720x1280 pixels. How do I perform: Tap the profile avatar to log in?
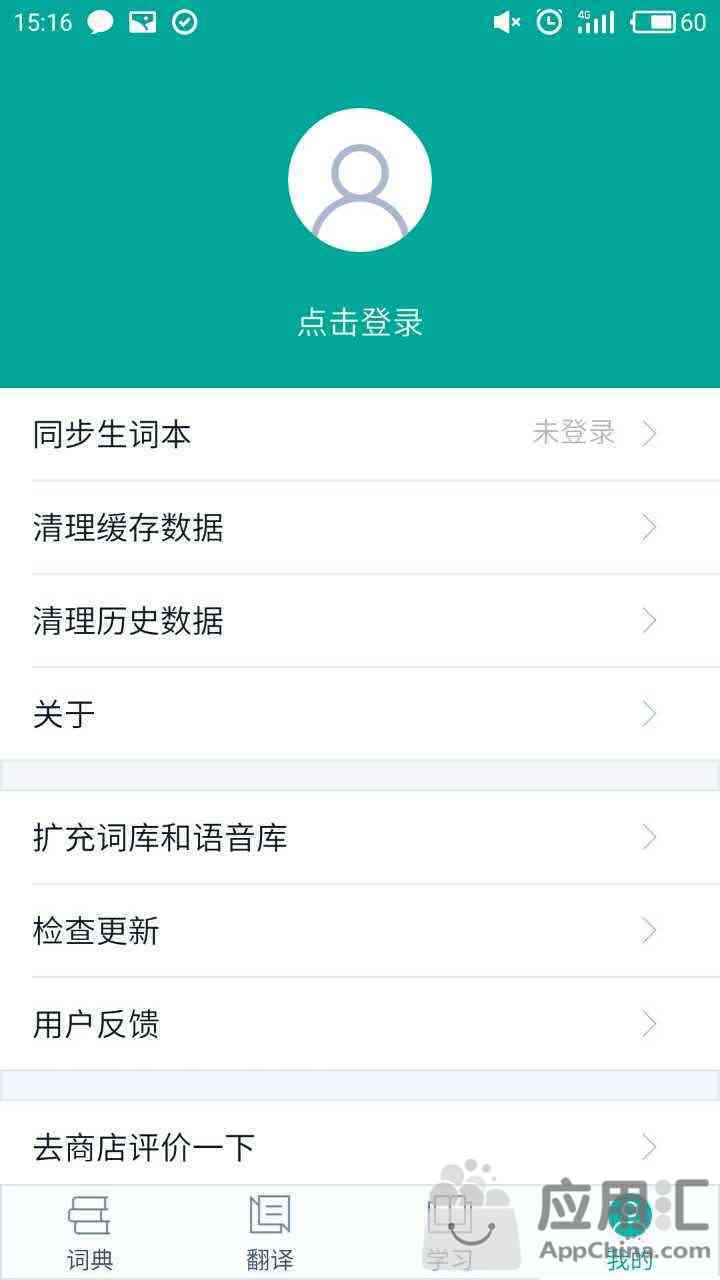pos(360,180)
